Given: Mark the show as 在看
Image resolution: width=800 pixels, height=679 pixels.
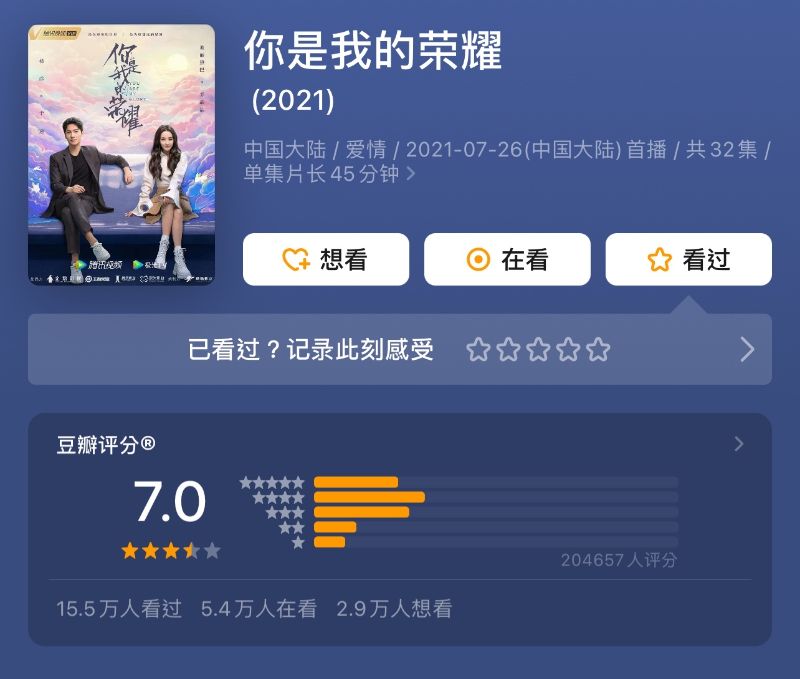Looking at the screenshot, I should pos(507,260).
